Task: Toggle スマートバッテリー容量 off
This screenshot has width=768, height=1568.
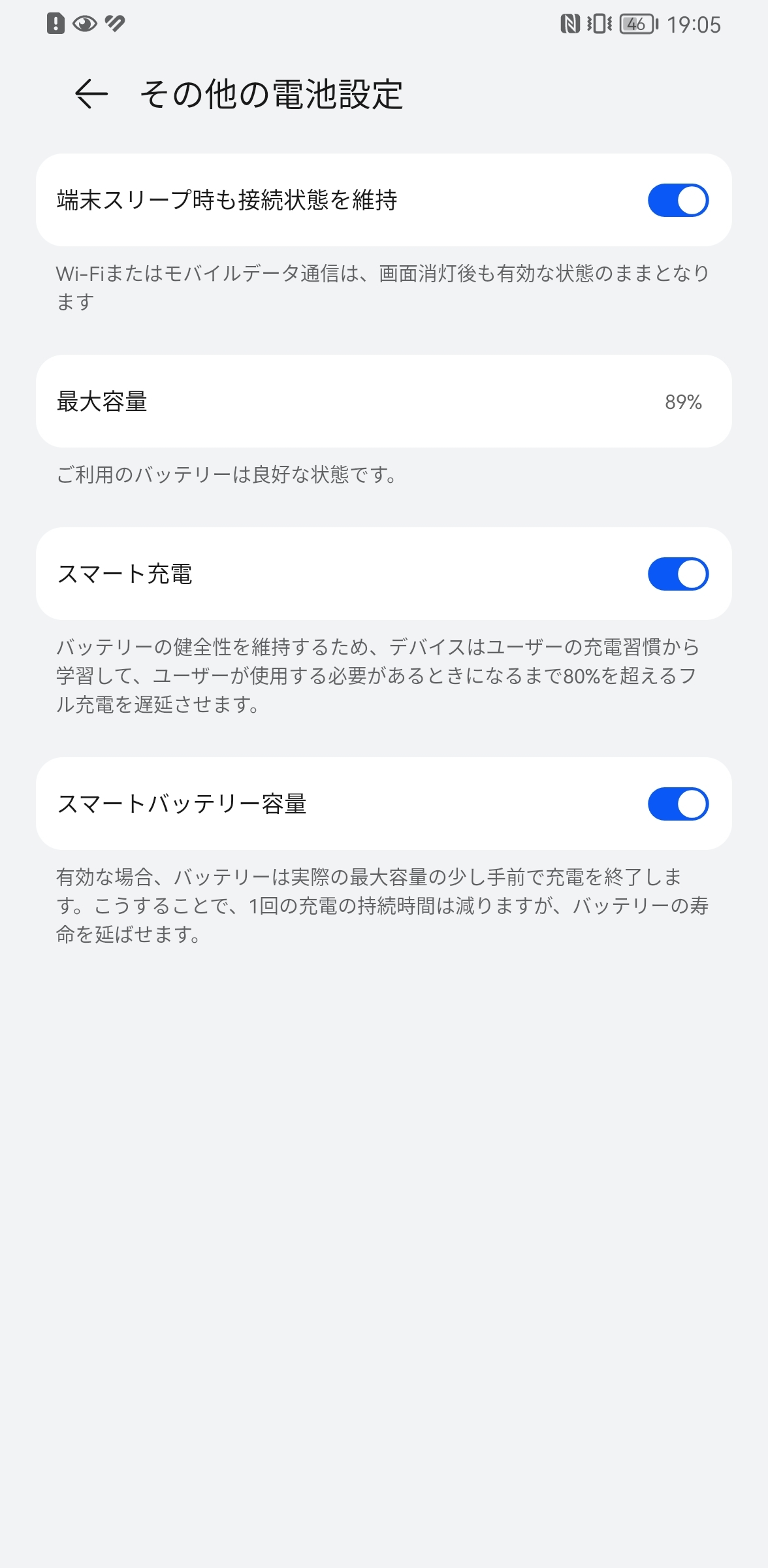Action: click(x=677, y=804)
